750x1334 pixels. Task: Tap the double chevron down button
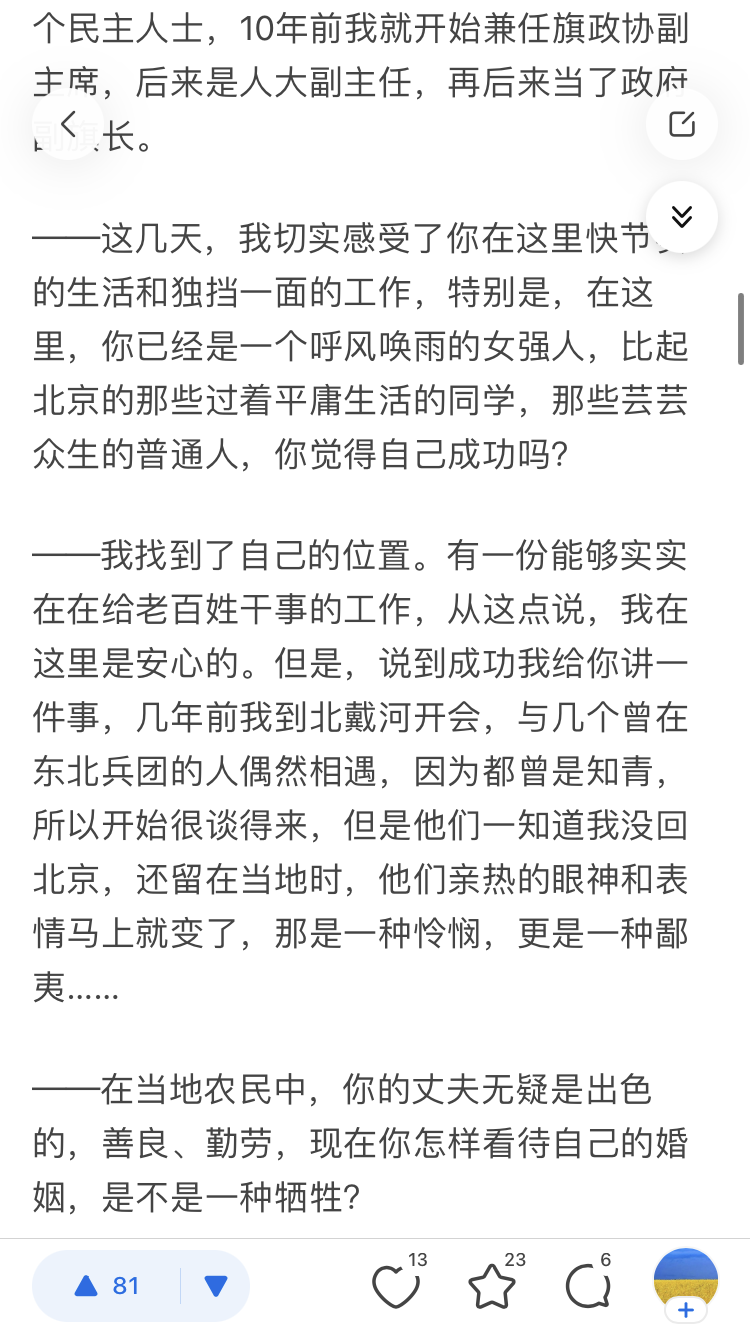(682, 216)
